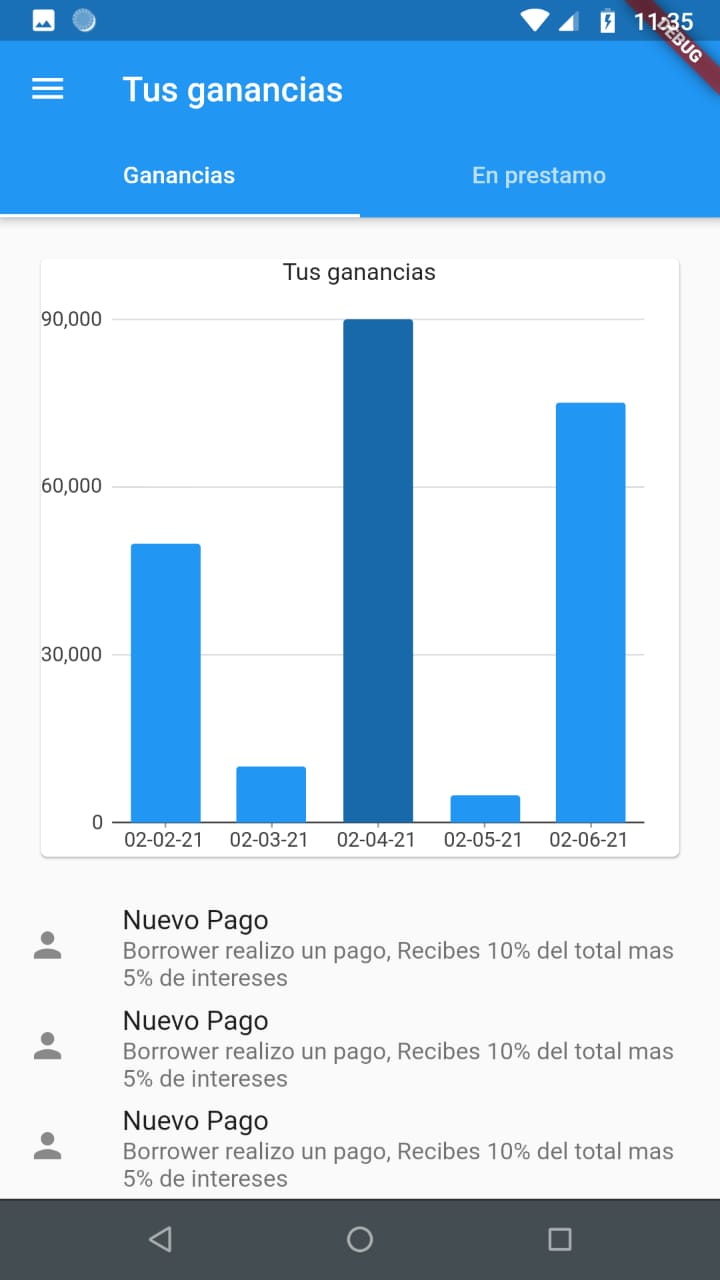Select the 02-05-21 bar in chart

(x=485, y=808)
